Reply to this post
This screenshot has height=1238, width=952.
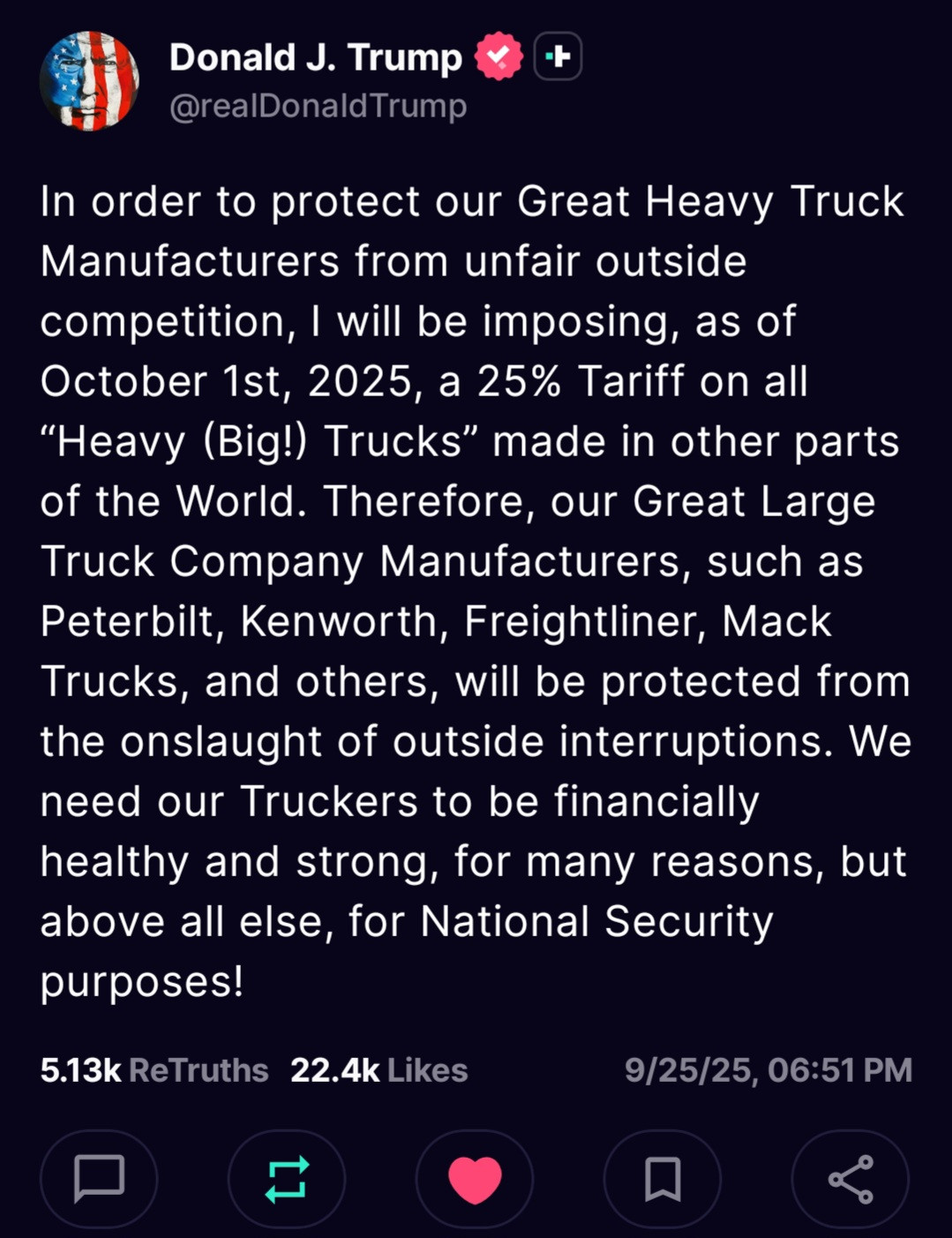(x=99, y=1179)
